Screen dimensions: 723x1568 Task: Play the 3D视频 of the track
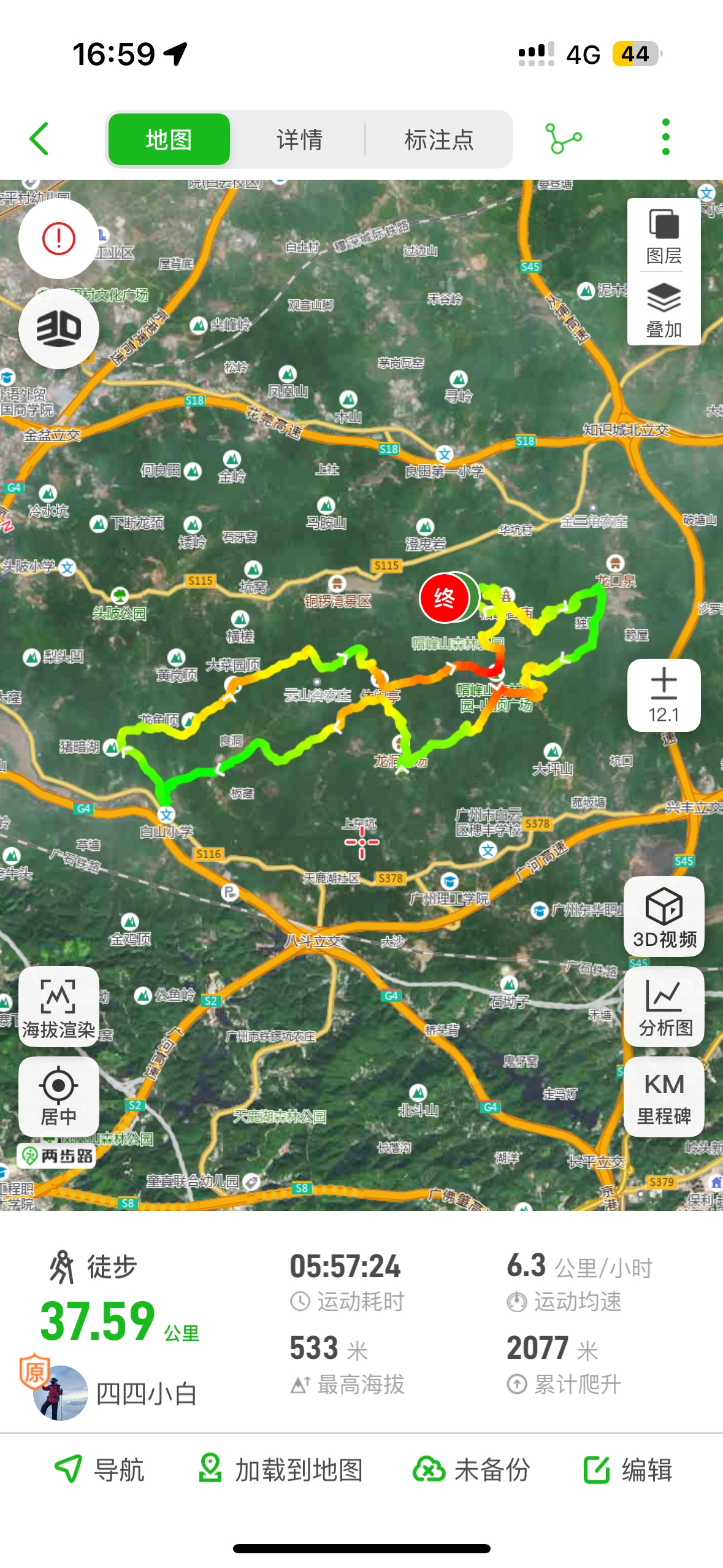coord(664,917)
